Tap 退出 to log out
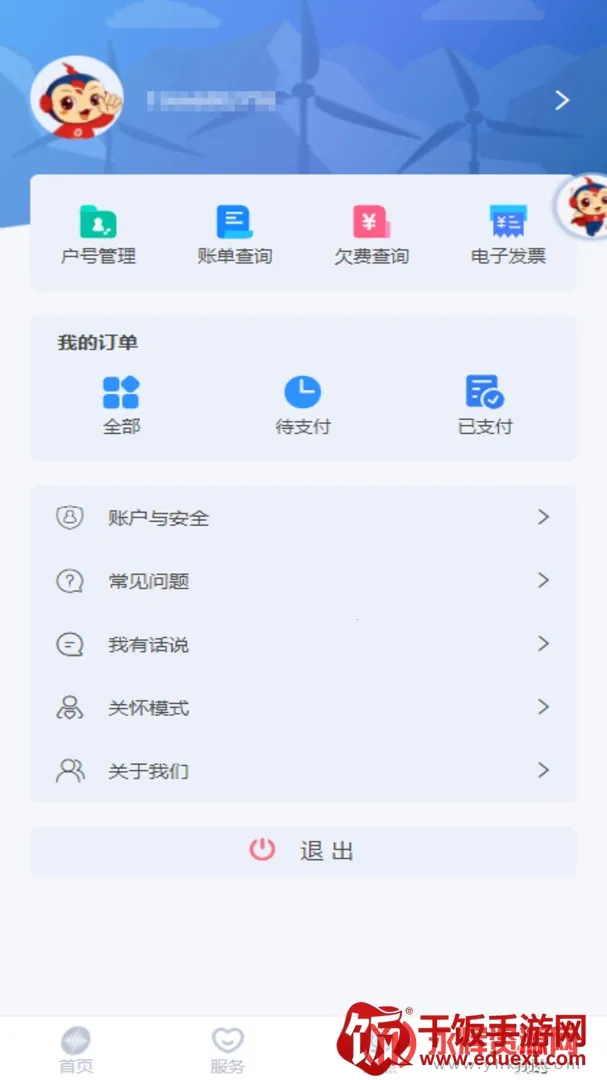 [303, 851]
